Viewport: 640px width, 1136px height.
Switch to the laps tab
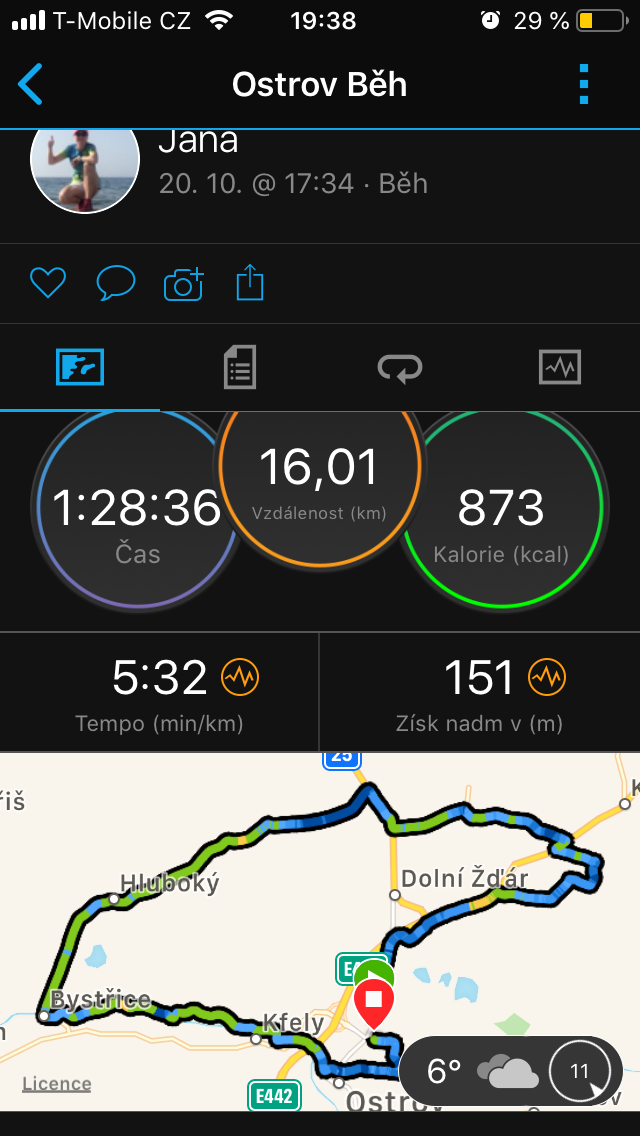400,367
